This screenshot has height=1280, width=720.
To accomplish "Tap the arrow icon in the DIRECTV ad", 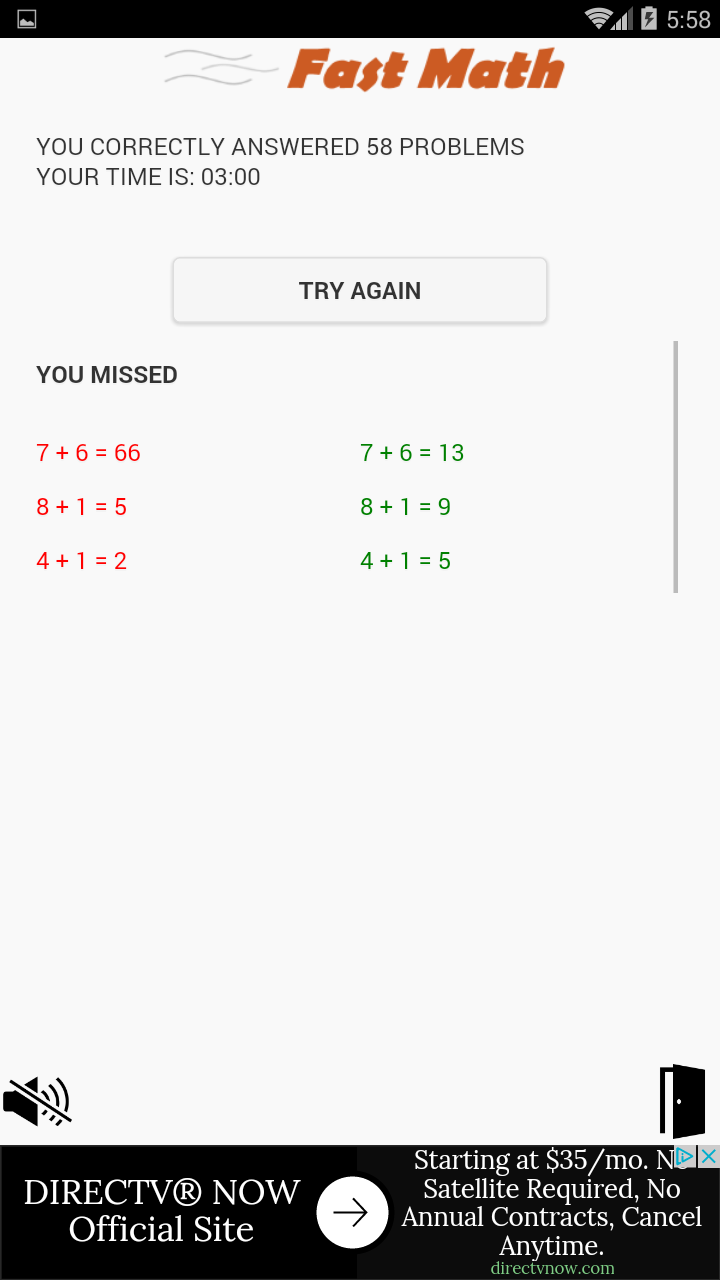I will pyautogui.click(x=352, y=1211).
